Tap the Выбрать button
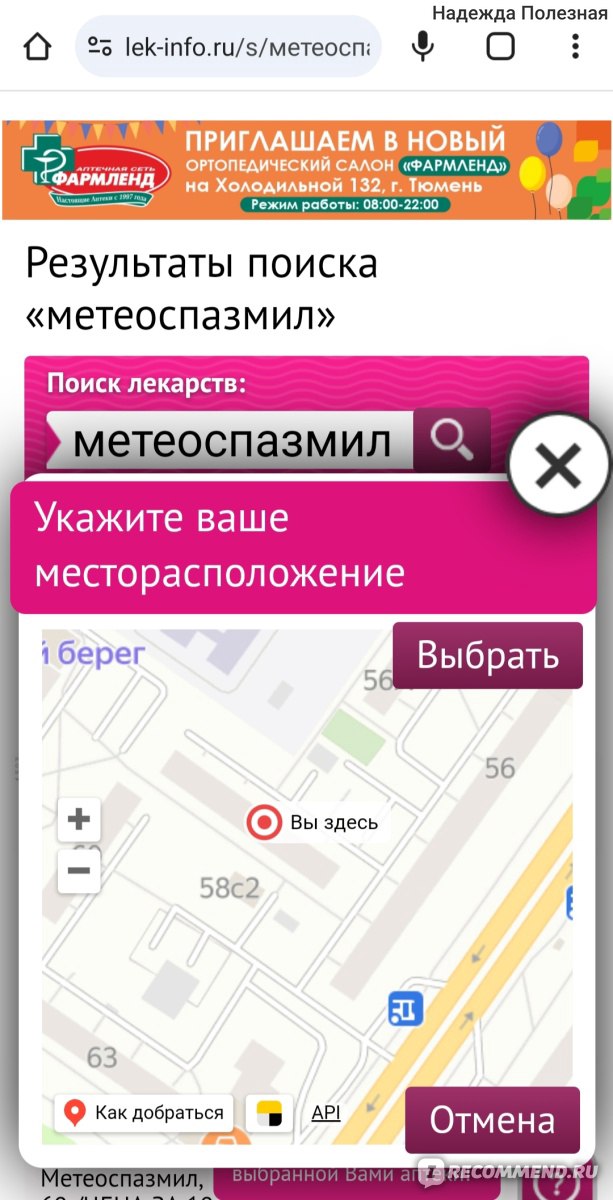Viewport: 613px width, 1200px height. click(487, 656)
